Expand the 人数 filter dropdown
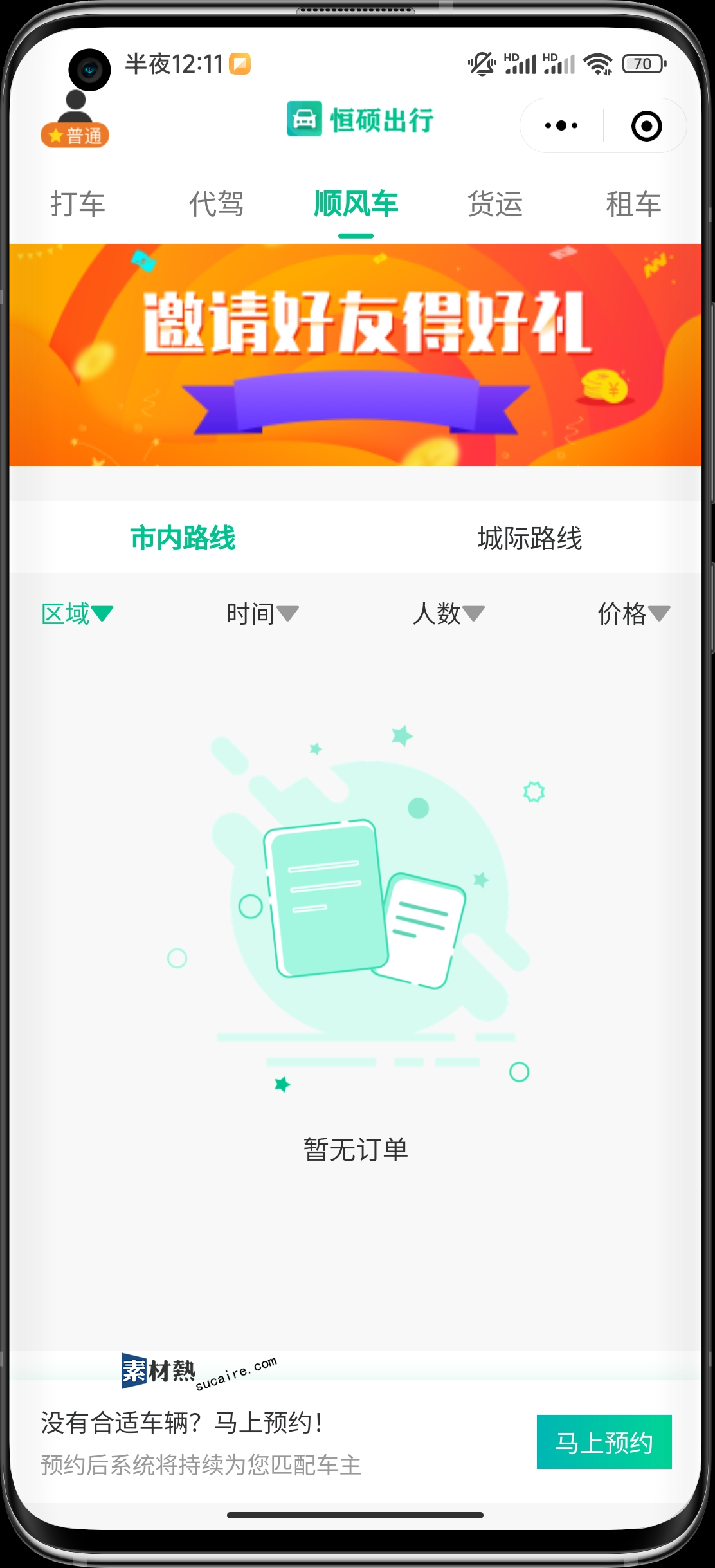The width and height of the screenshot is (715, 1568). (x=448, y=613)
